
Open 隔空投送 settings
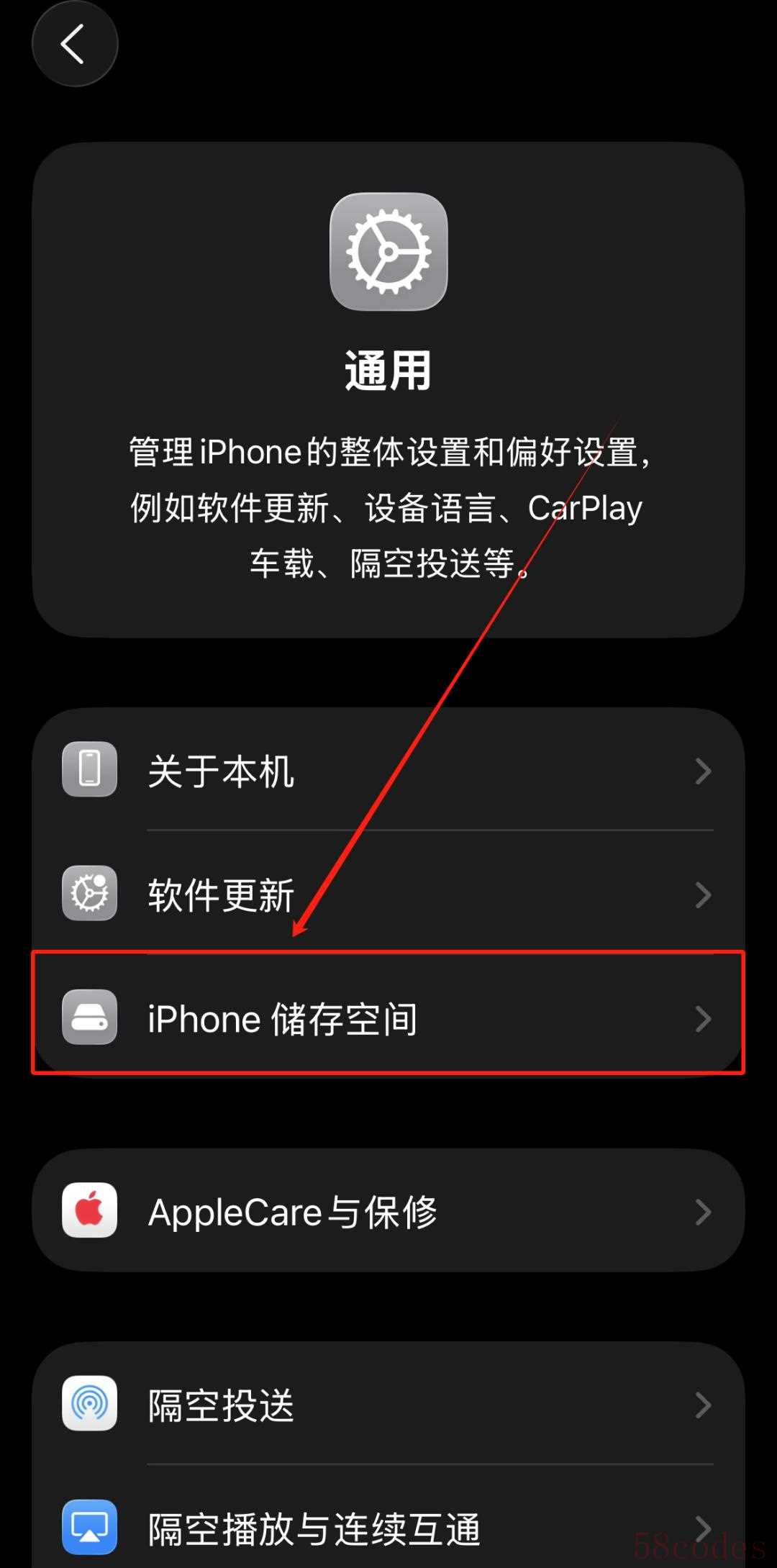tap(388, 1405)
